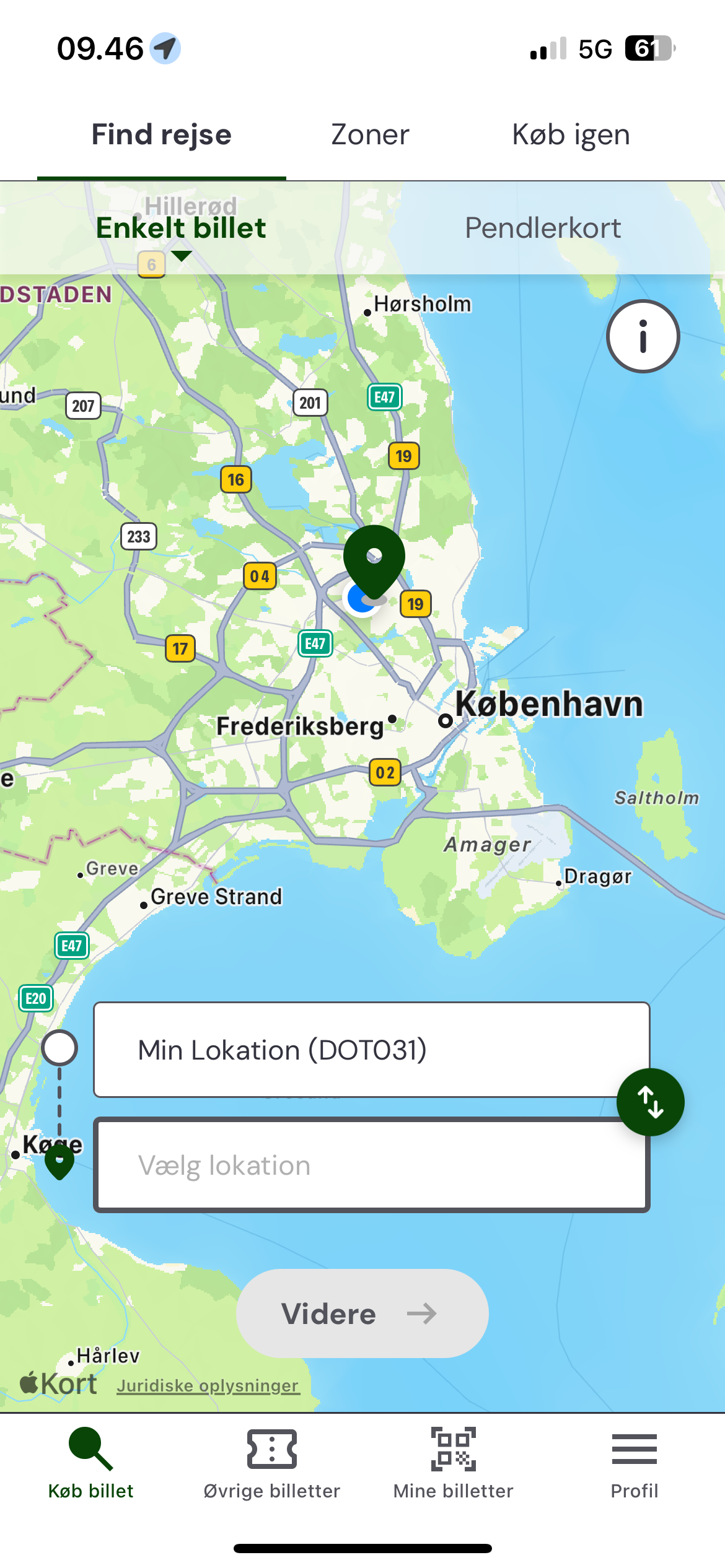The height and width of the screenshot is (1568, 725).
Task: Select the Find rejse tab
Action: click(x=162, y=135)
